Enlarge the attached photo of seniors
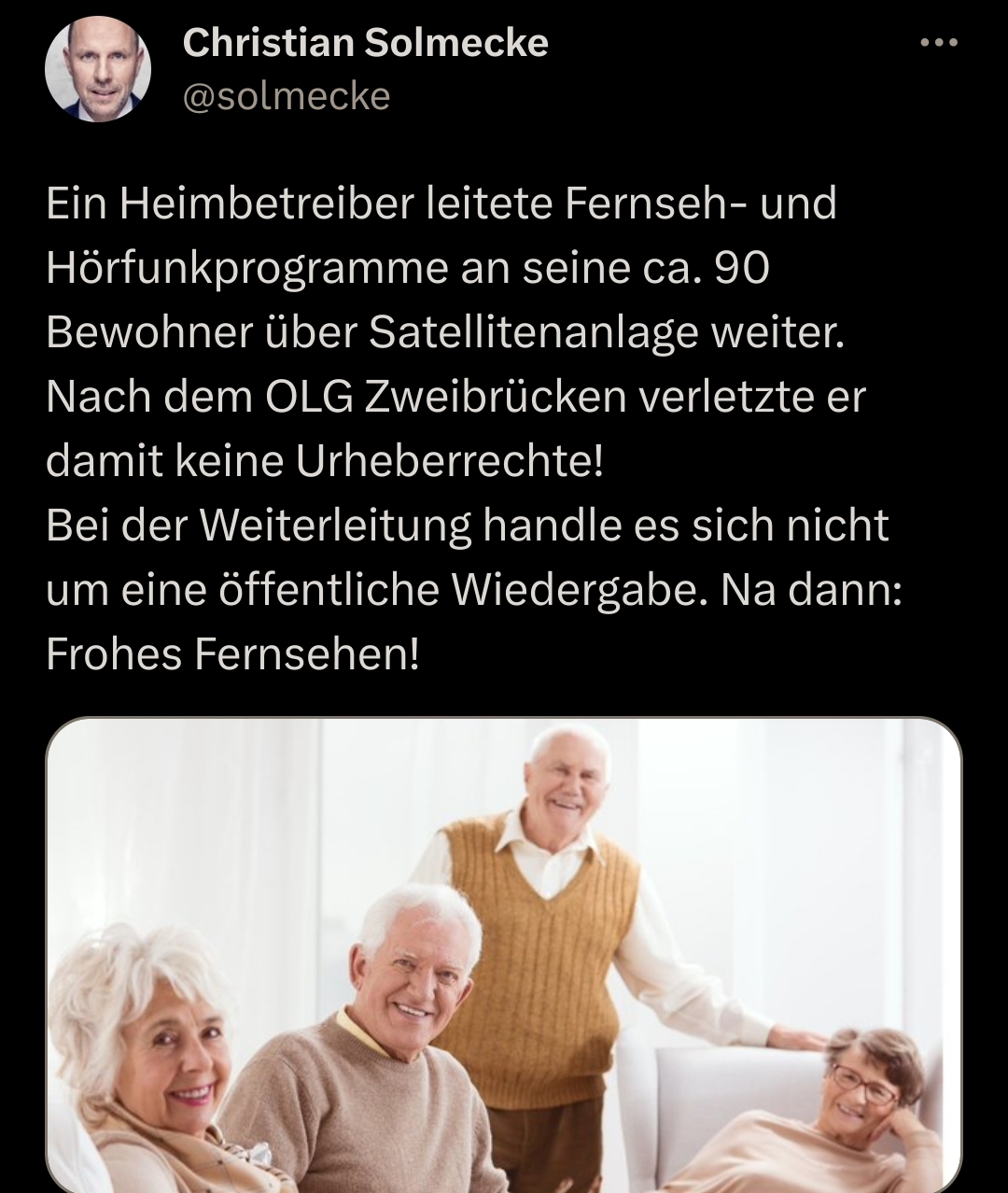Image resolution: width=1008 pixels, height=1193 pixels. pyautogui.click(x=504, y=954)
